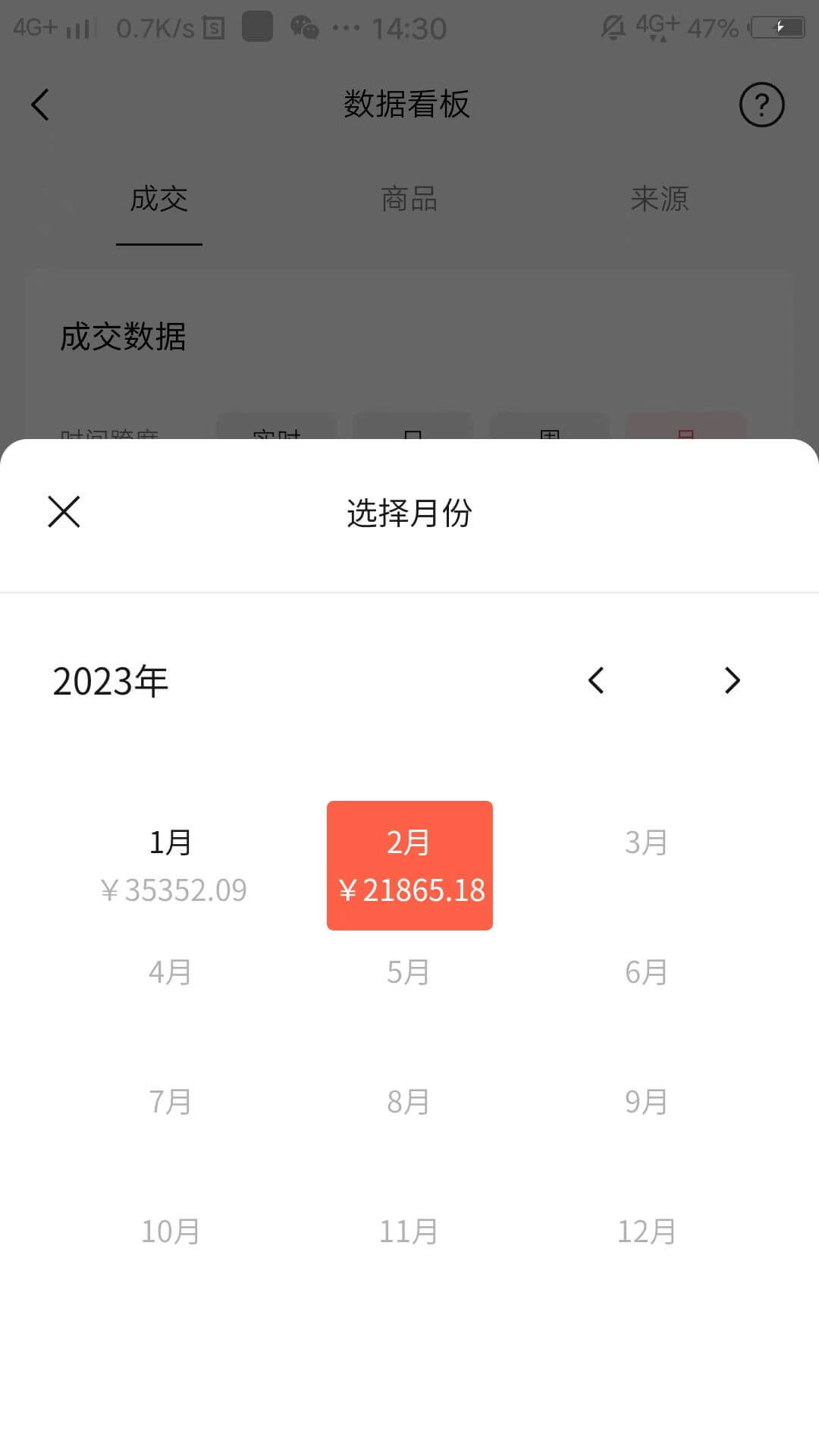Open the help question mark icon
The width and height of the screenshot is (819, 1456).
(762, 105)
